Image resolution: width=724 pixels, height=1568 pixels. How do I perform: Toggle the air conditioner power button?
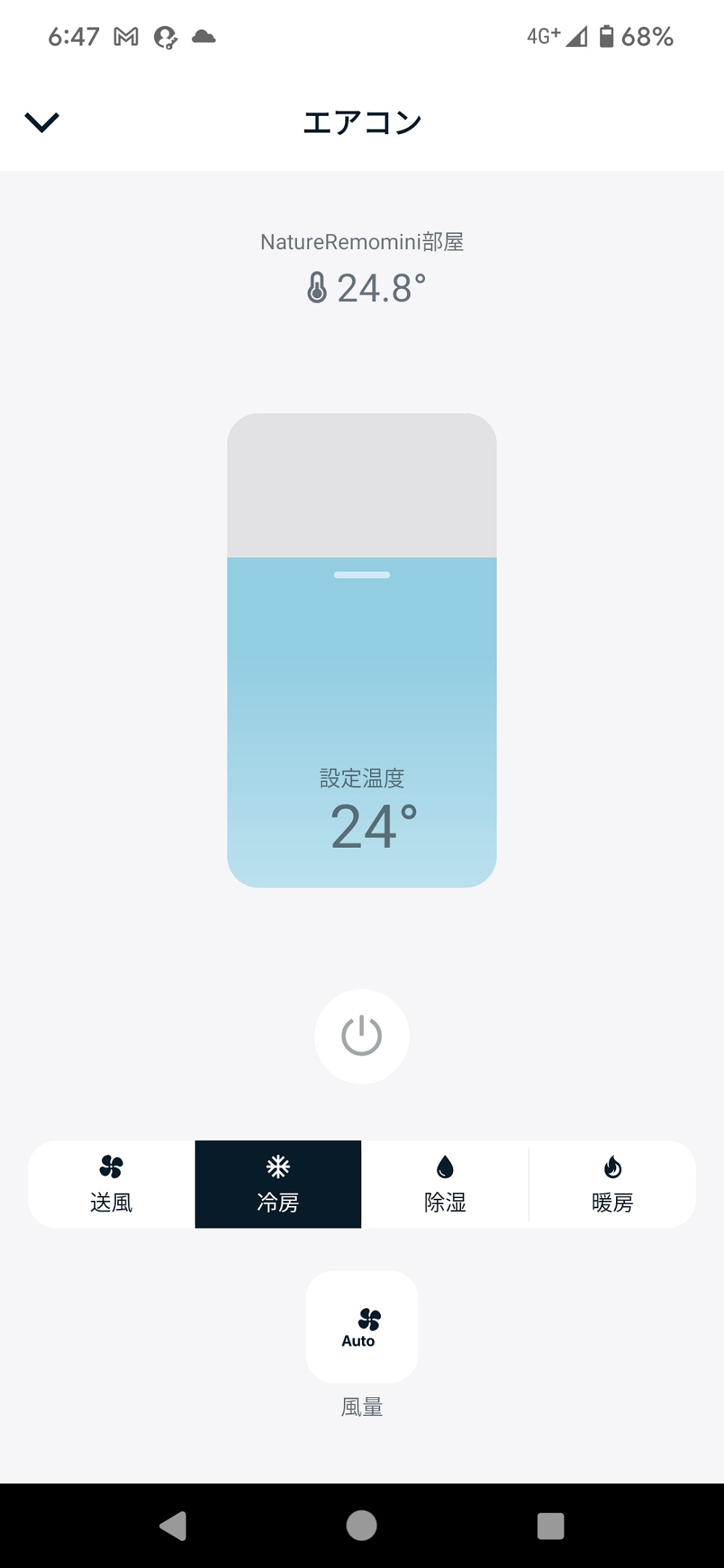tap(361, 1036)
